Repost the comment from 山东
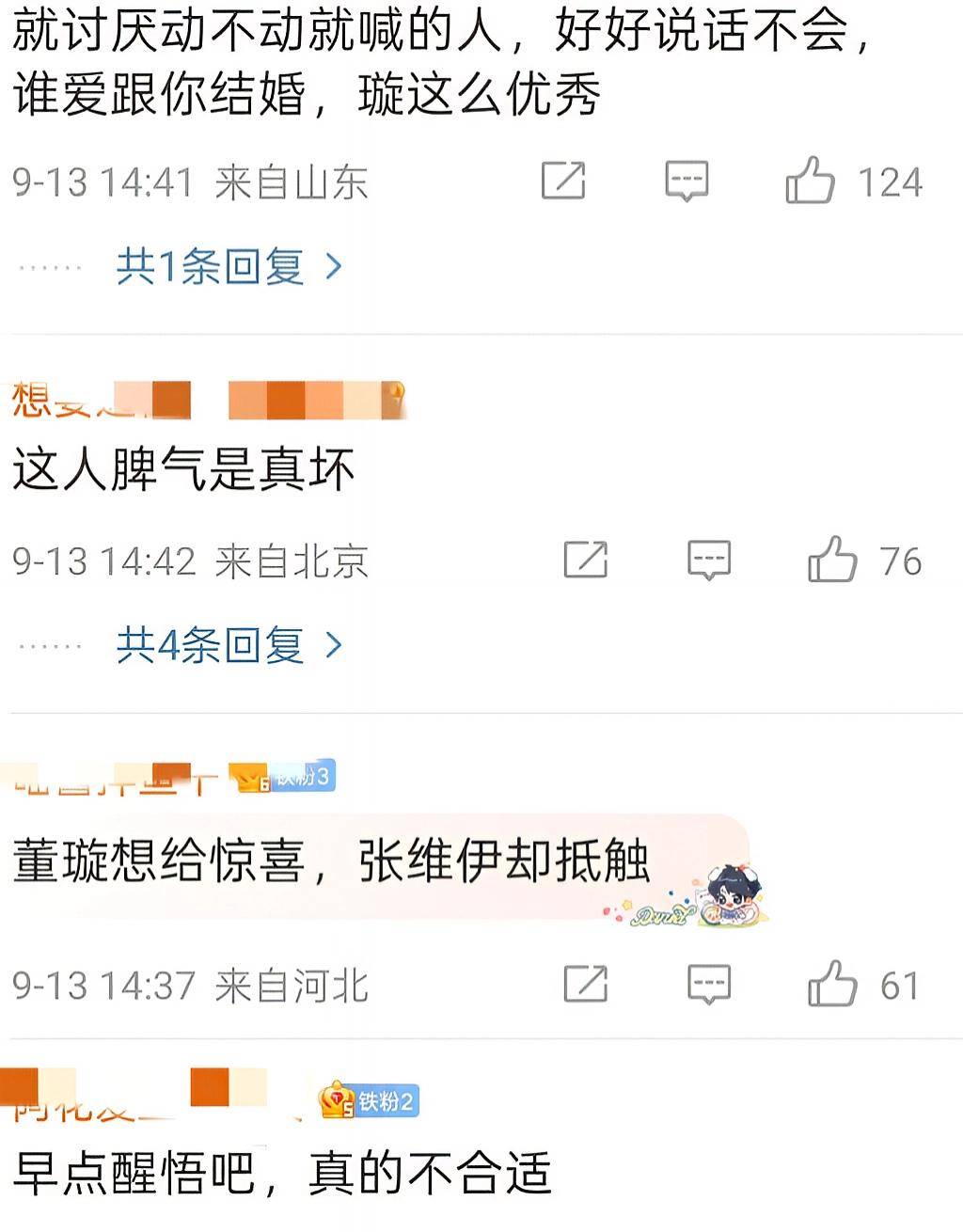Screen dimensions: 963x1232 click(563, 181)
